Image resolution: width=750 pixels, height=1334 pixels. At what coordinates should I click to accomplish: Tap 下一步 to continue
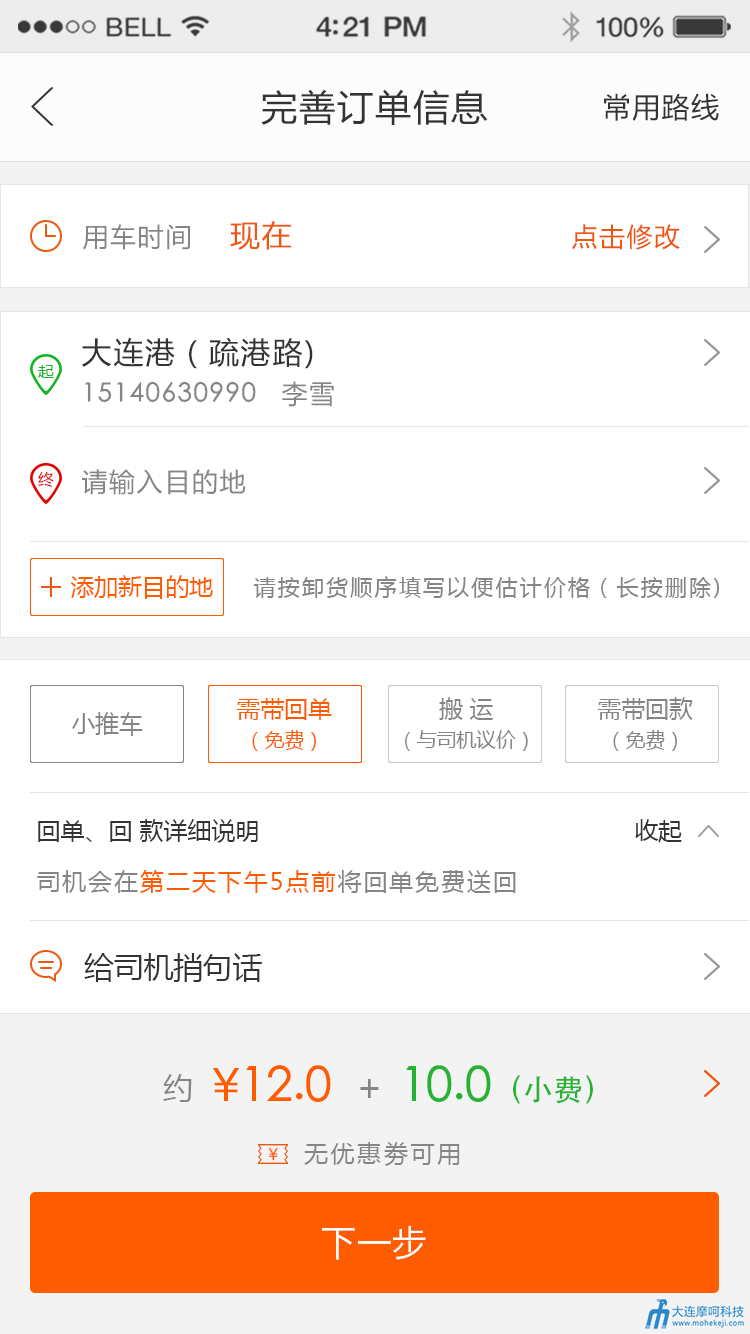pos(374,1242)
